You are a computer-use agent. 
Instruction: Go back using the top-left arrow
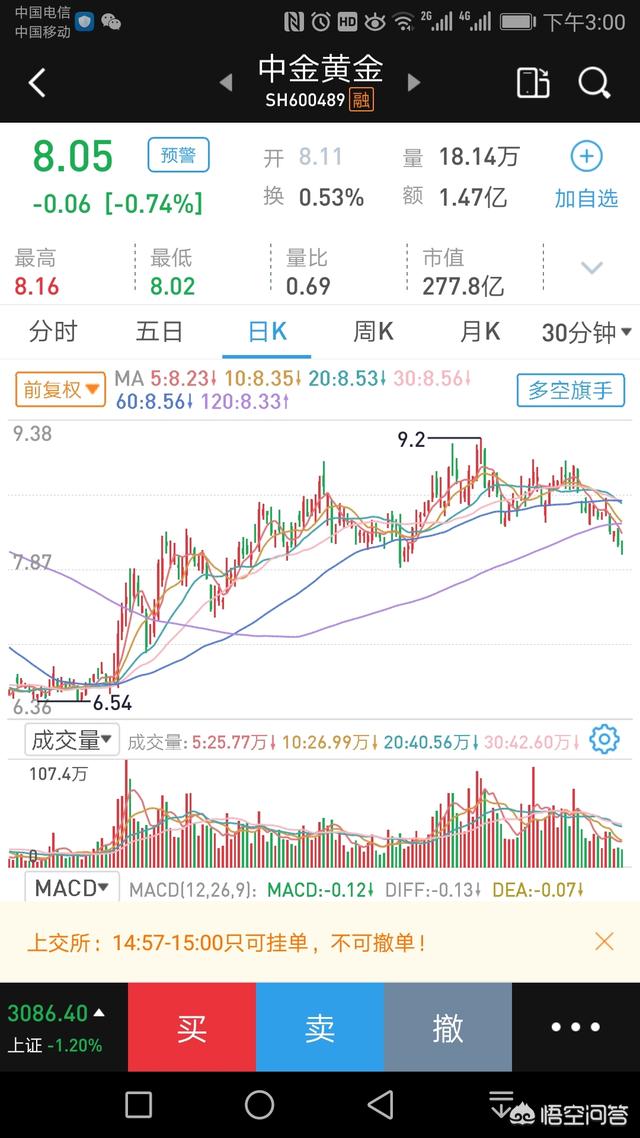[38, 83]
